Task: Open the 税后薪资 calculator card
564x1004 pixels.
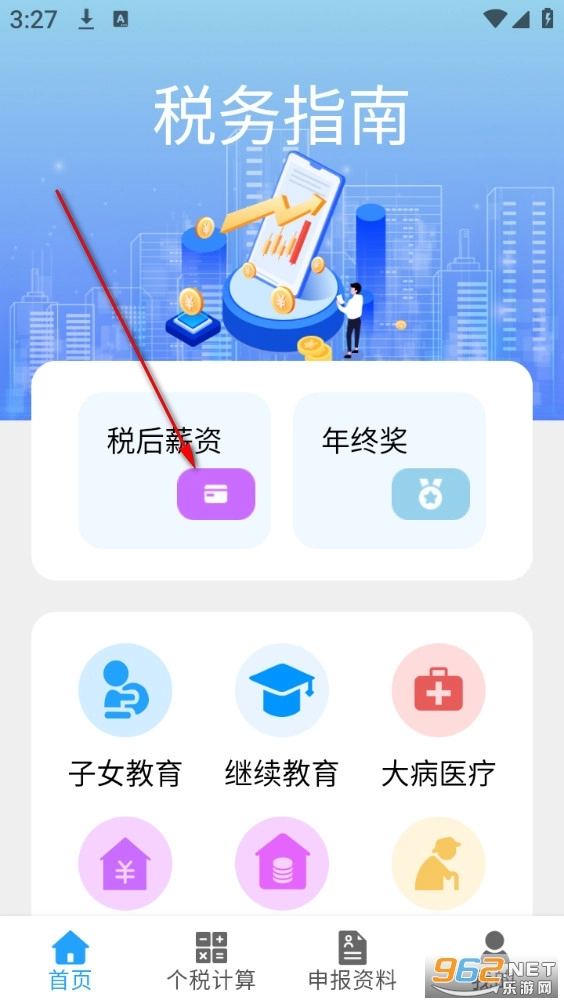Action: pyautogui.click(x=174, y=470)
